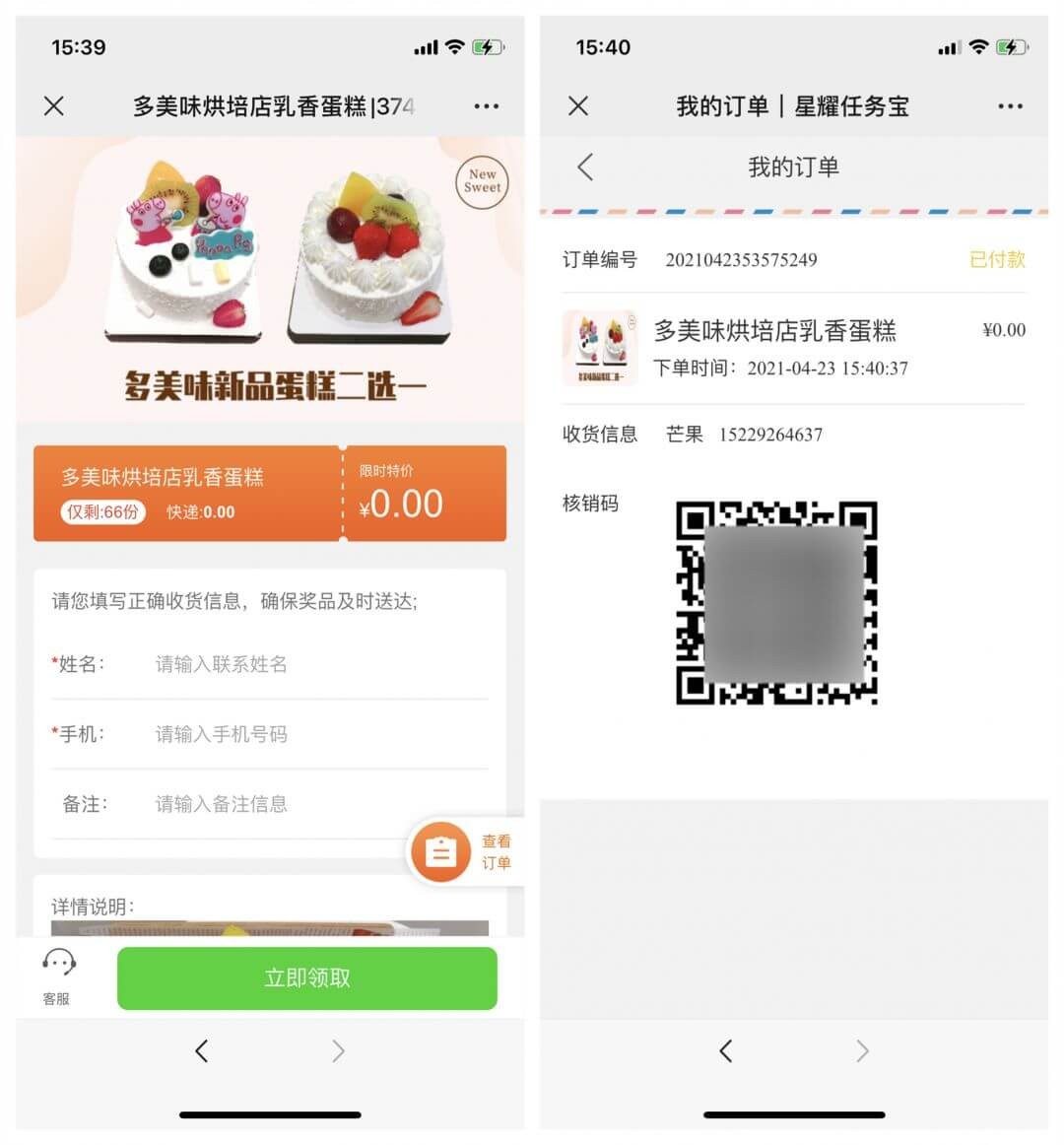Open overflow menu on the cake page
The image size is (1064, 1145).
click(x=486, y=106)
